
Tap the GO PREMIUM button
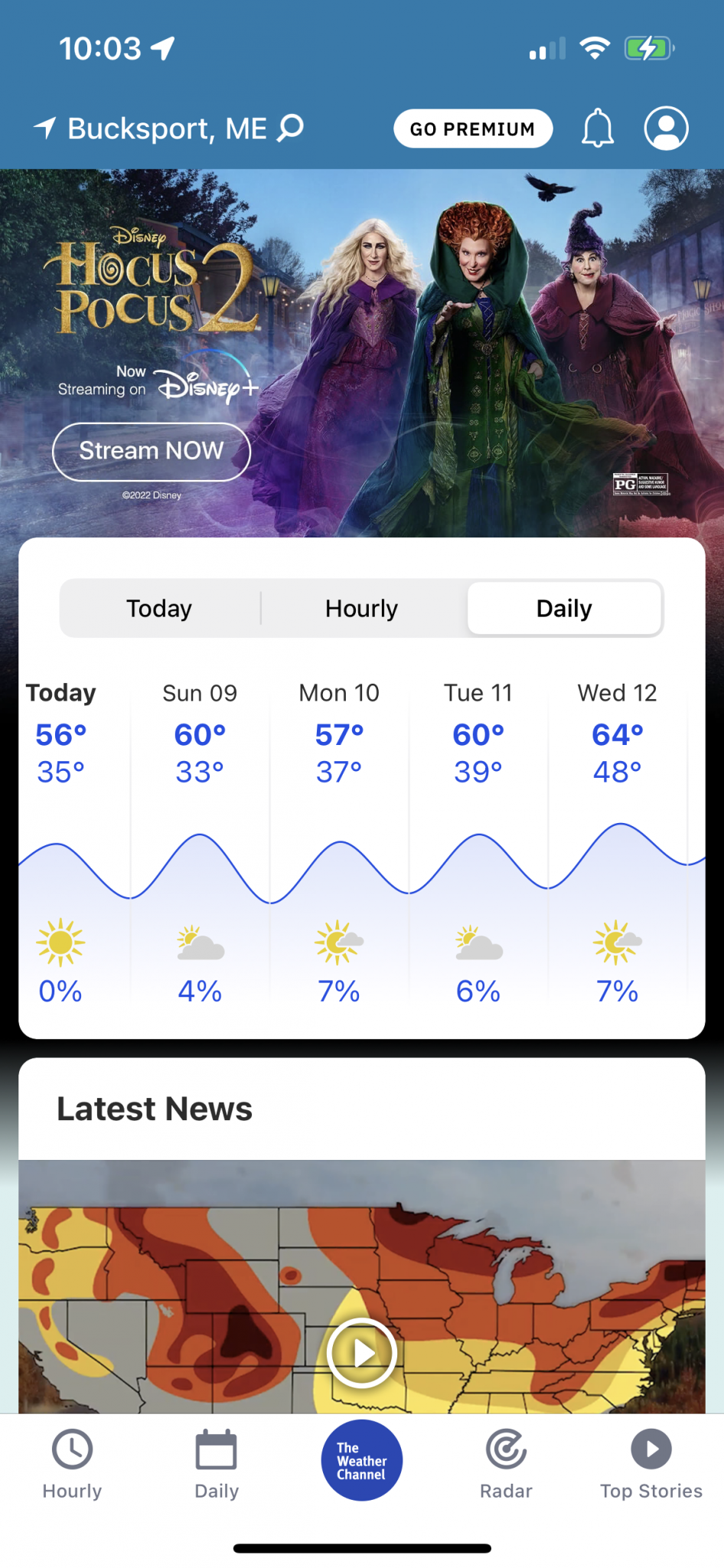point(472,129)
